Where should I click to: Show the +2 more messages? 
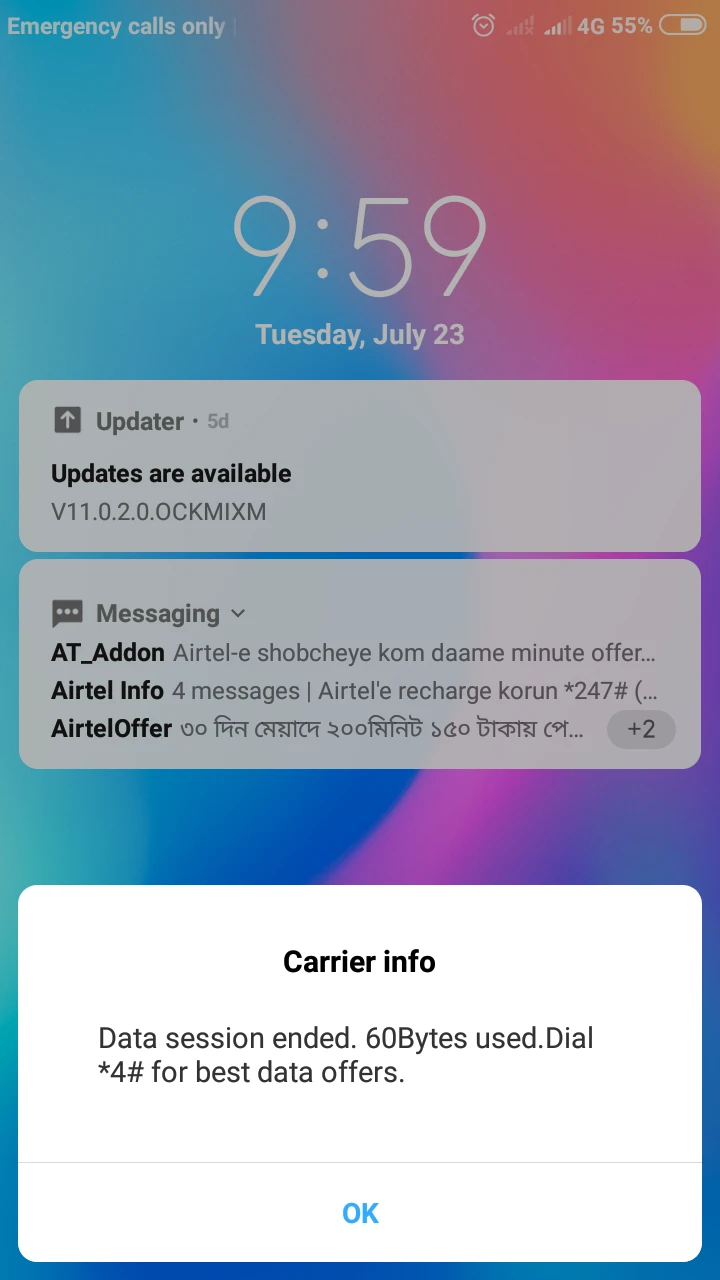click(x=641, y=729)
